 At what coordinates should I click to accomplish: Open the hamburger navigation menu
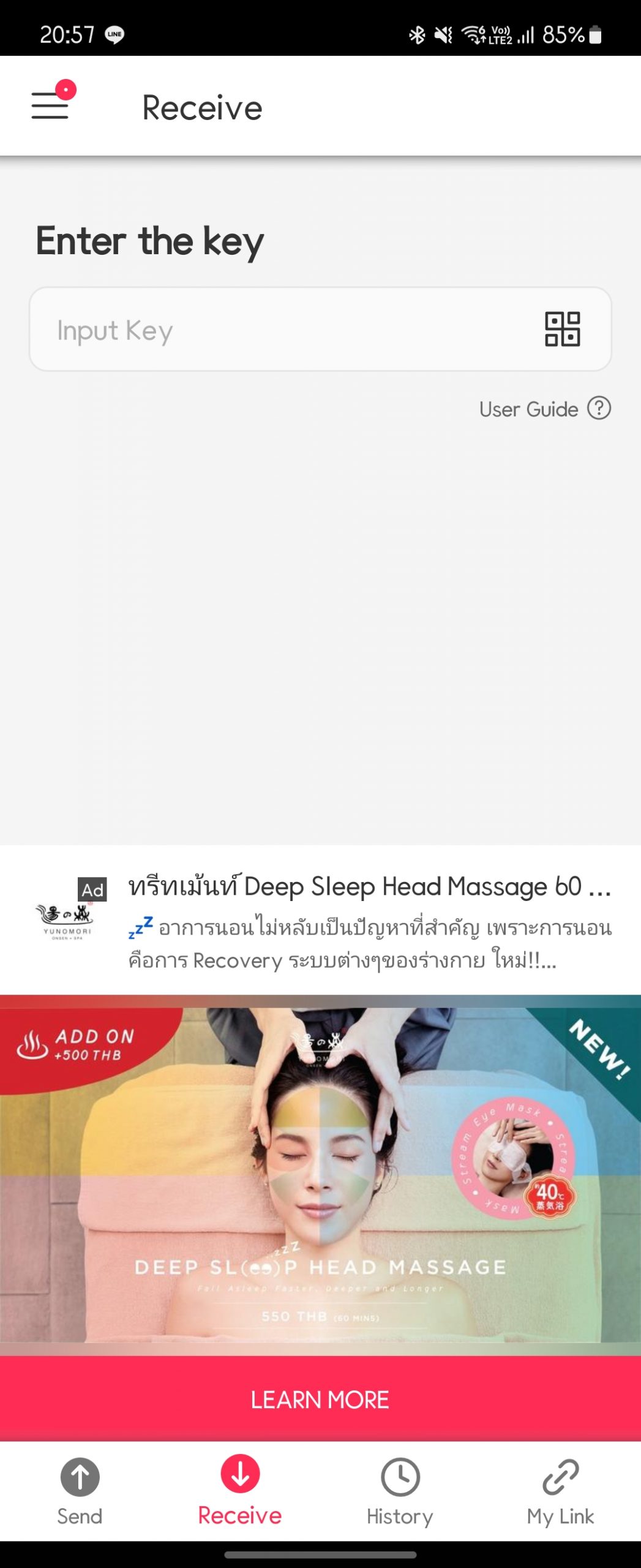pos(51,107)
